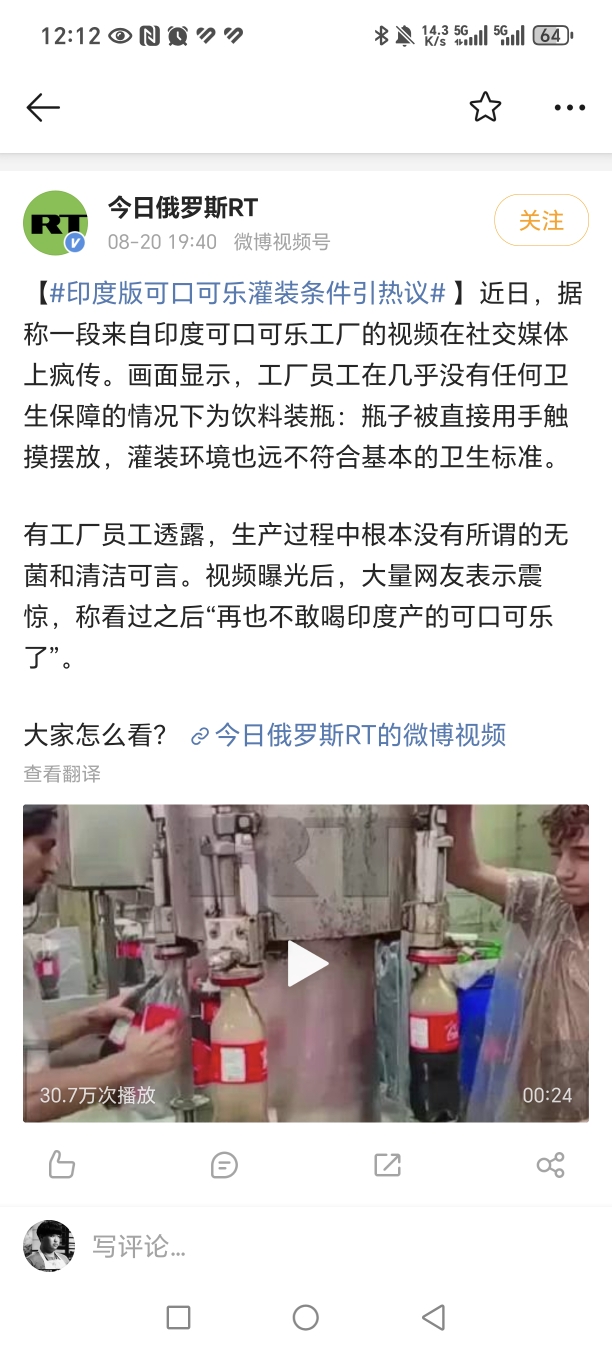
Task: Open the three-dot overflow menu
Action: point(569,107)
